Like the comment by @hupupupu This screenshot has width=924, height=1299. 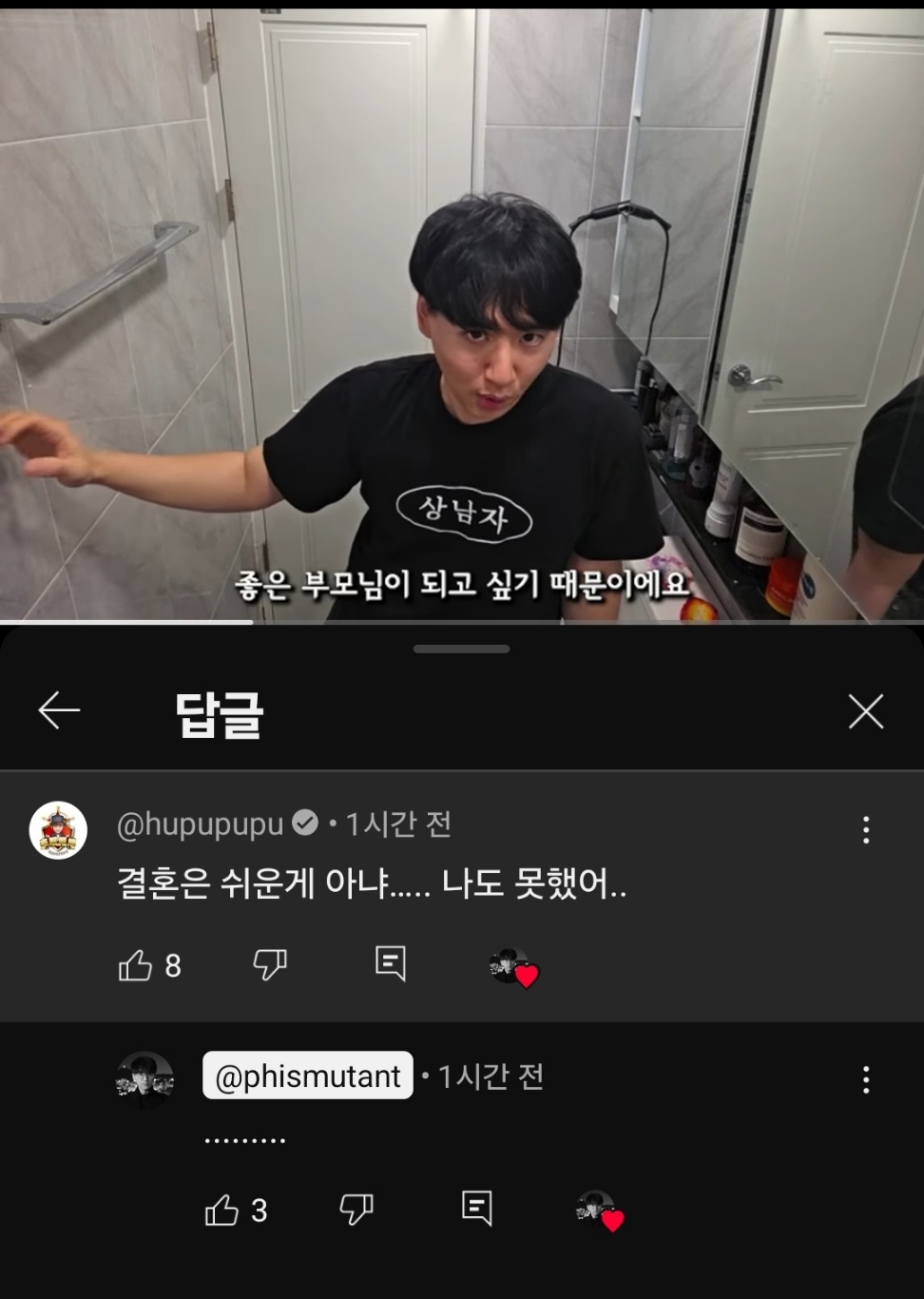coord(135,965)
